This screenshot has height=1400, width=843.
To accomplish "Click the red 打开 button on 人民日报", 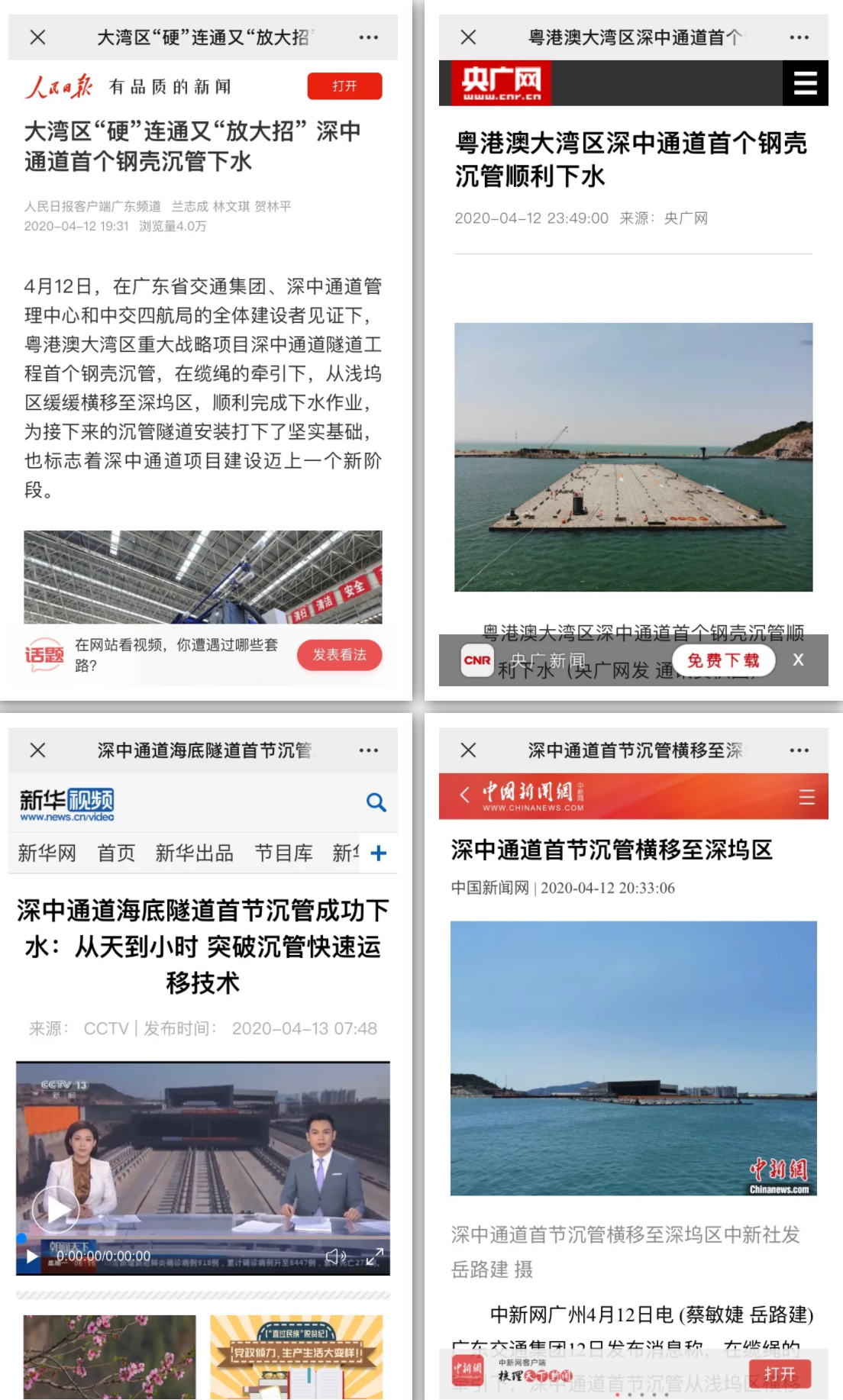I will tap(344, 86).
